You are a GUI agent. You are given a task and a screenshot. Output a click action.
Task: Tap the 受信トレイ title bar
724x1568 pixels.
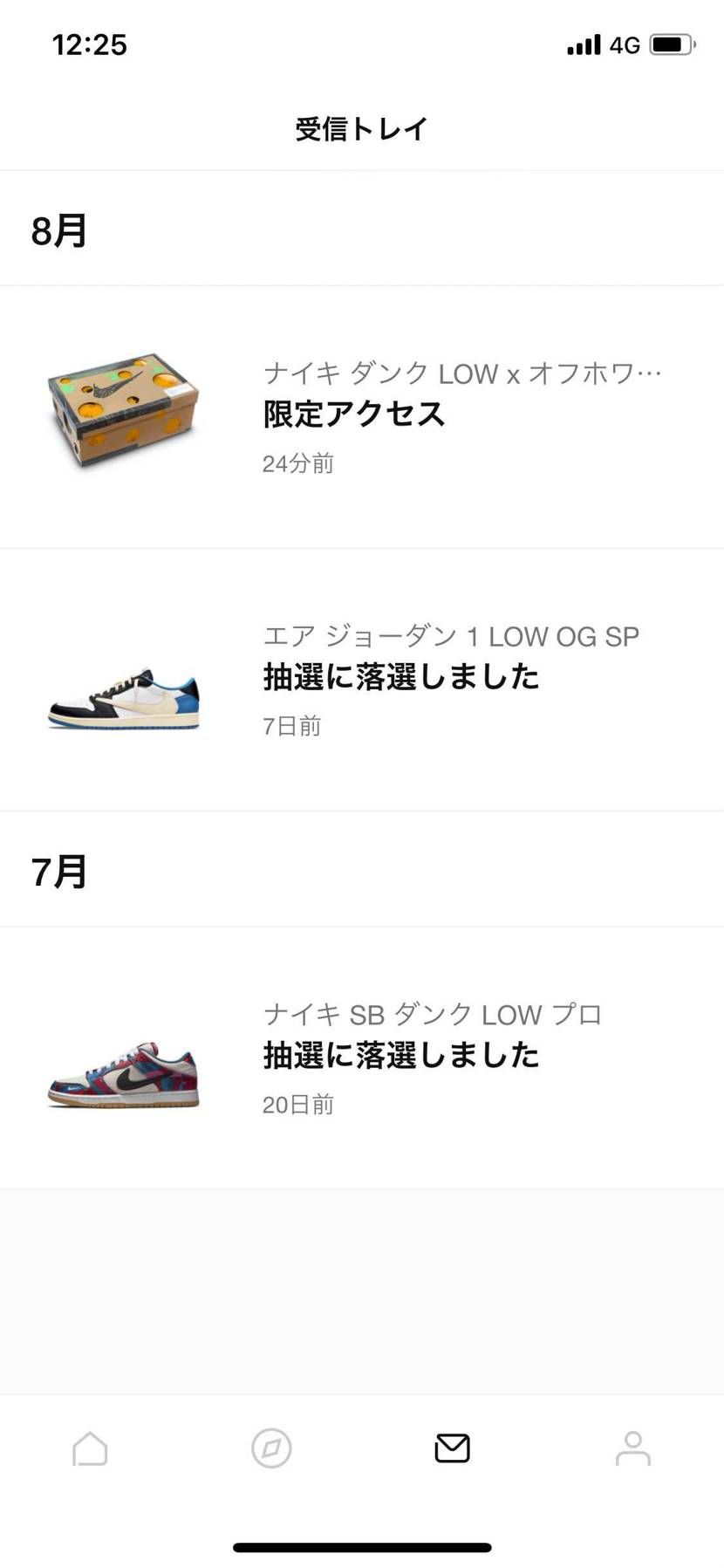(x=361, y=127)
